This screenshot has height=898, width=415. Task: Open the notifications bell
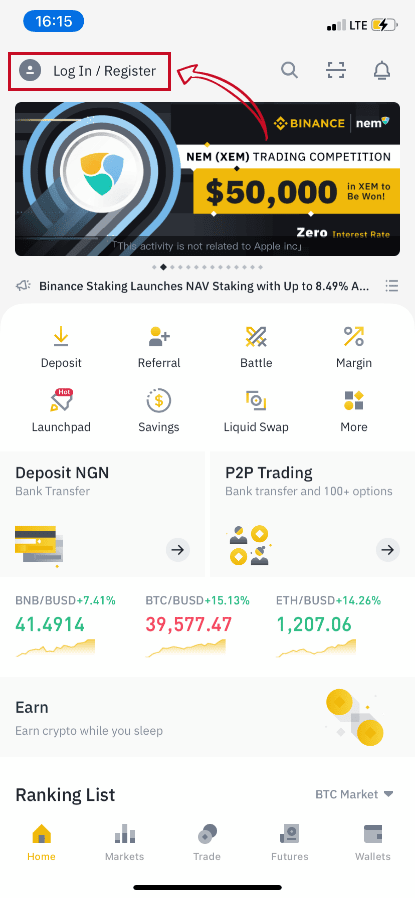tap(382, 70)
